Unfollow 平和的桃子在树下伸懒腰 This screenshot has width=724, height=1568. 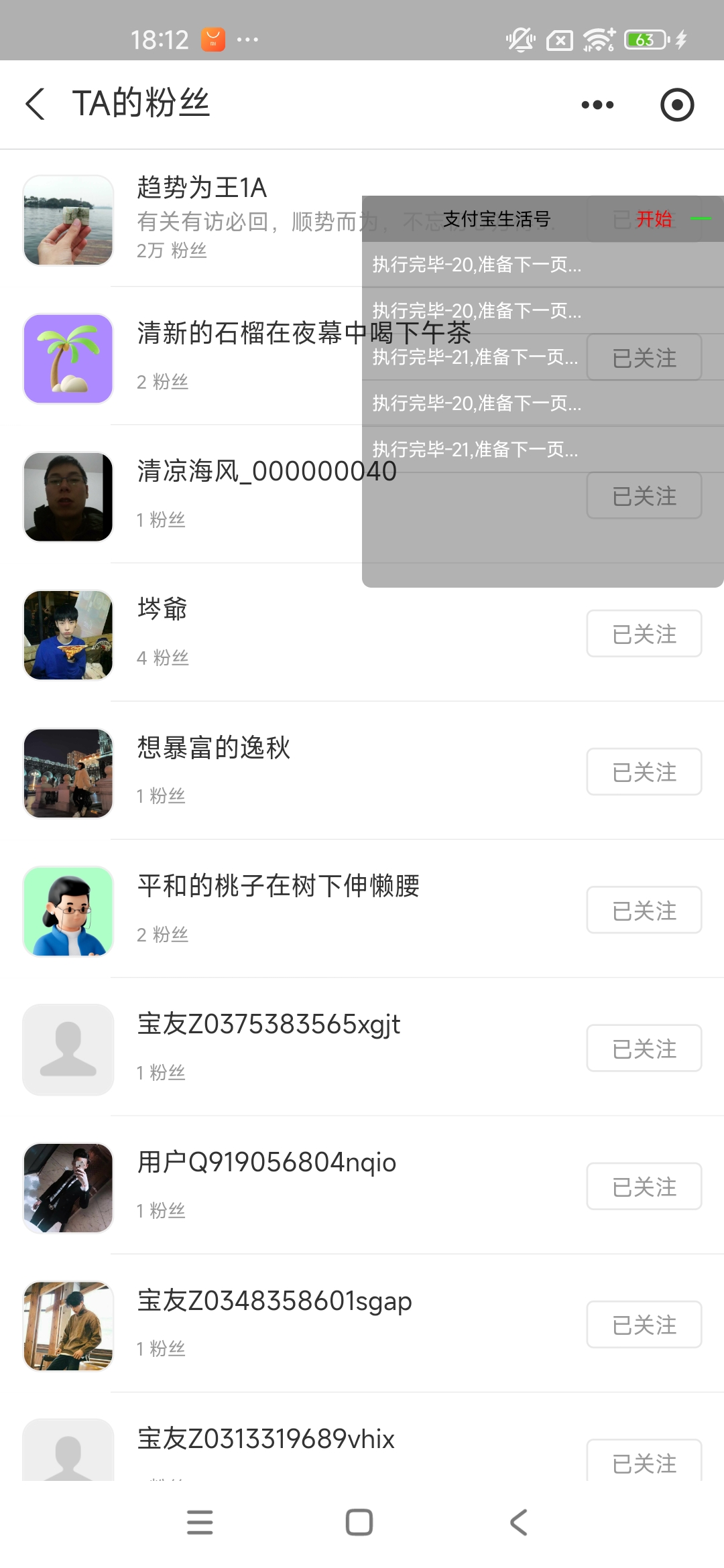tap(644, 910)
